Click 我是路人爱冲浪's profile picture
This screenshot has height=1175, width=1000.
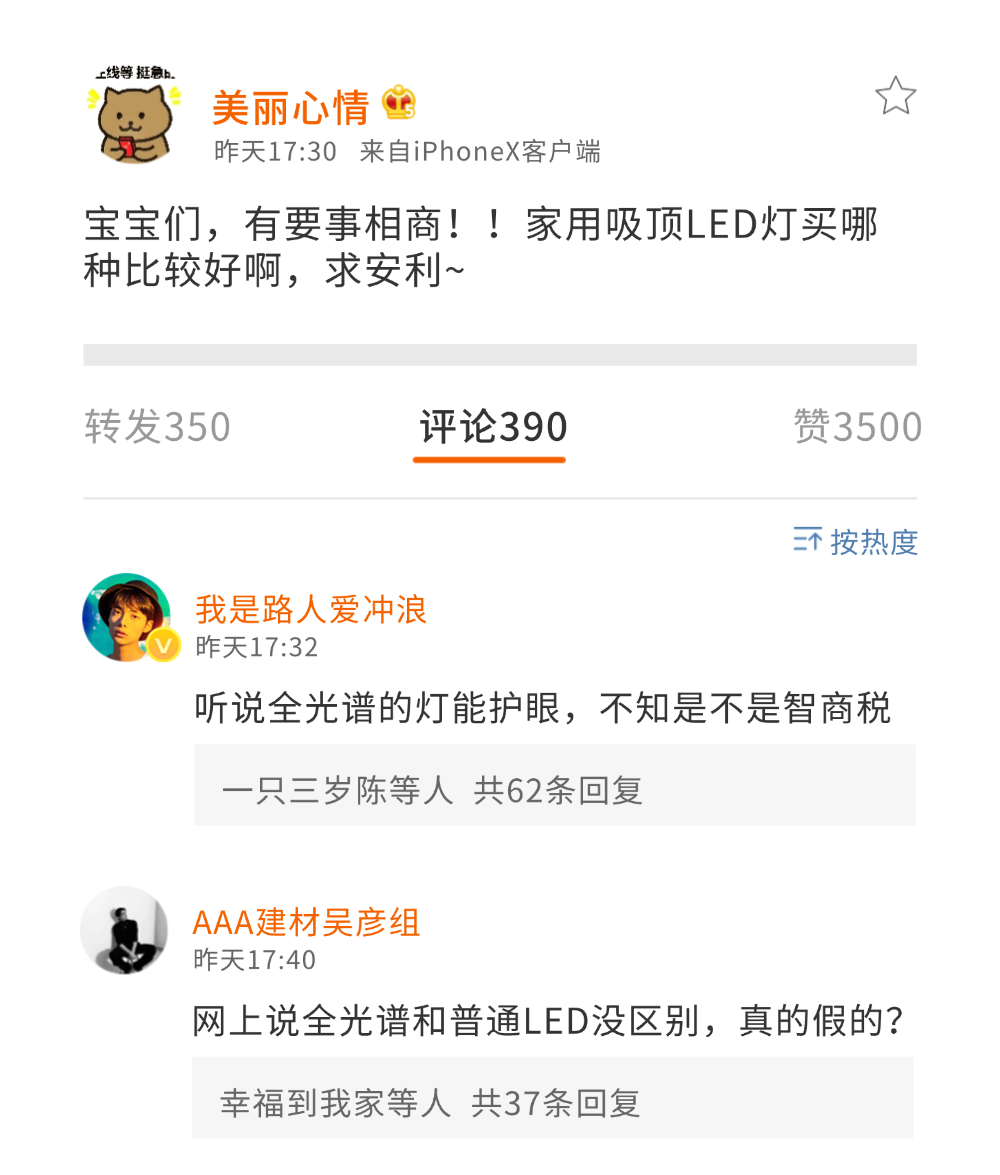point(125,616)
